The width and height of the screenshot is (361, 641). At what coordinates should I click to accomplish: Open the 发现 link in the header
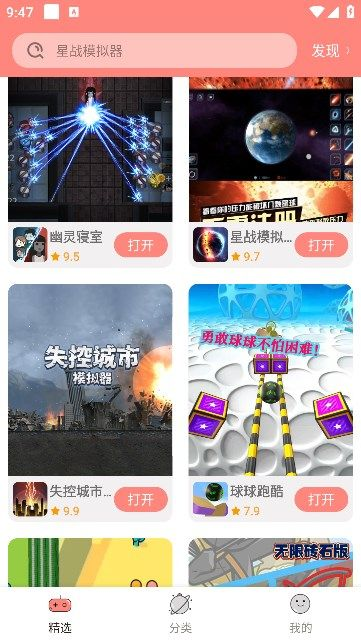(330, 51)
